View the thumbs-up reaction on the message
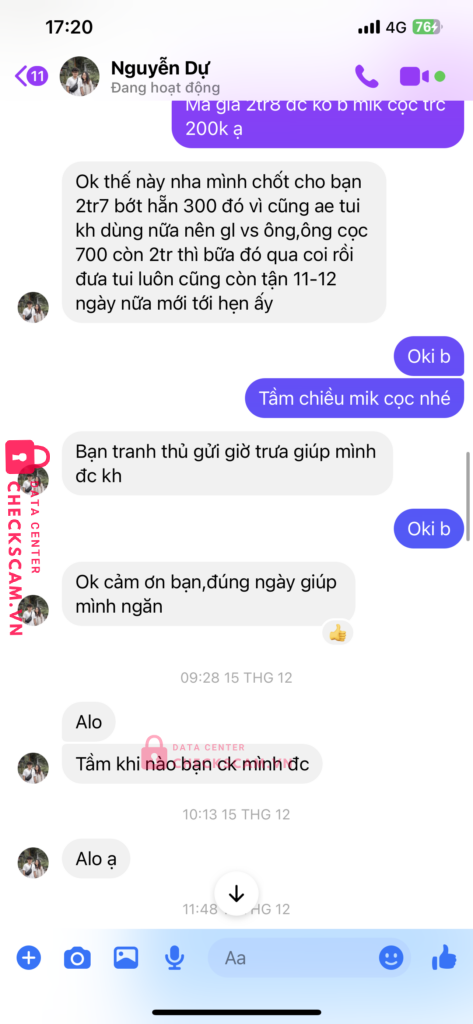 pos(337,632)
